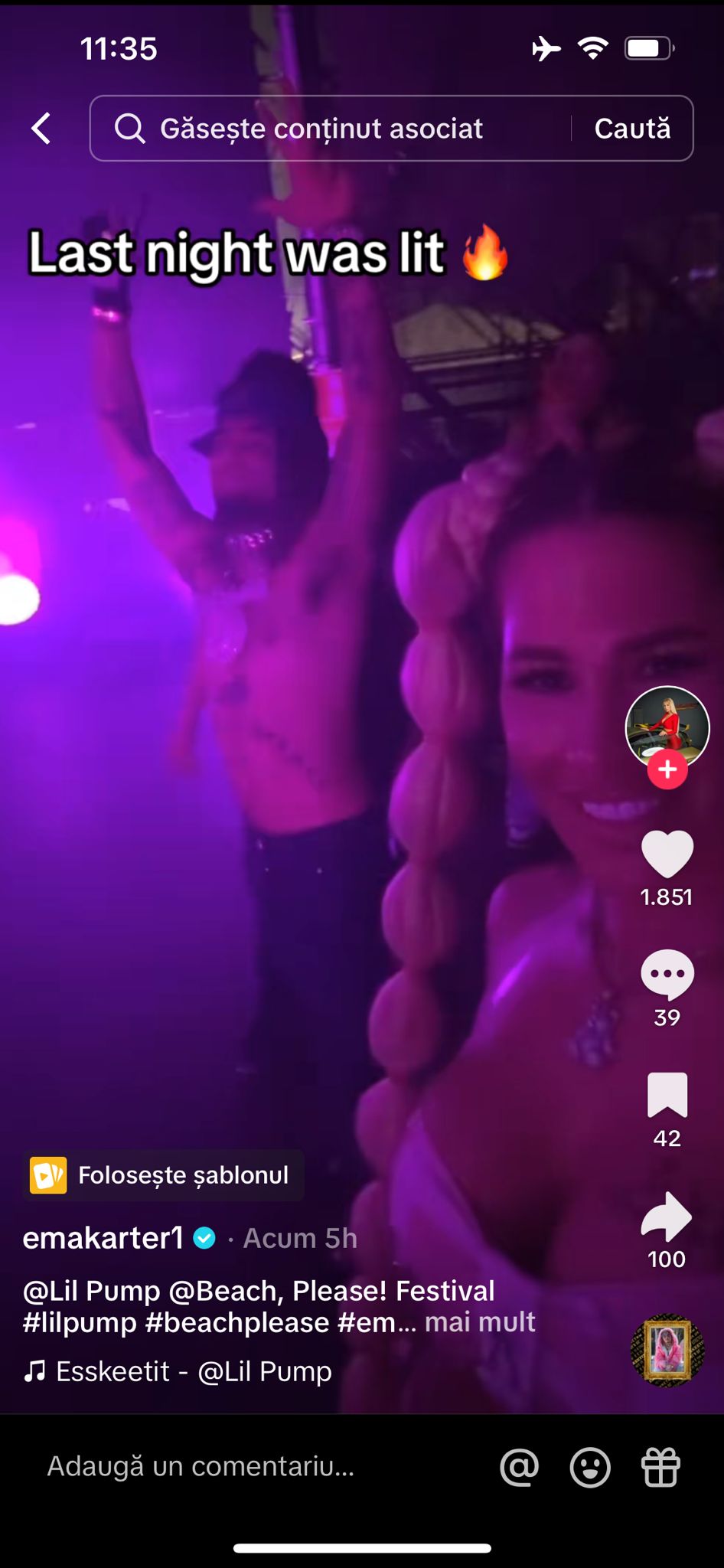Tap the 'Adaugă un comentariu...' field
724x1568 pixels.
(201, 1466)
